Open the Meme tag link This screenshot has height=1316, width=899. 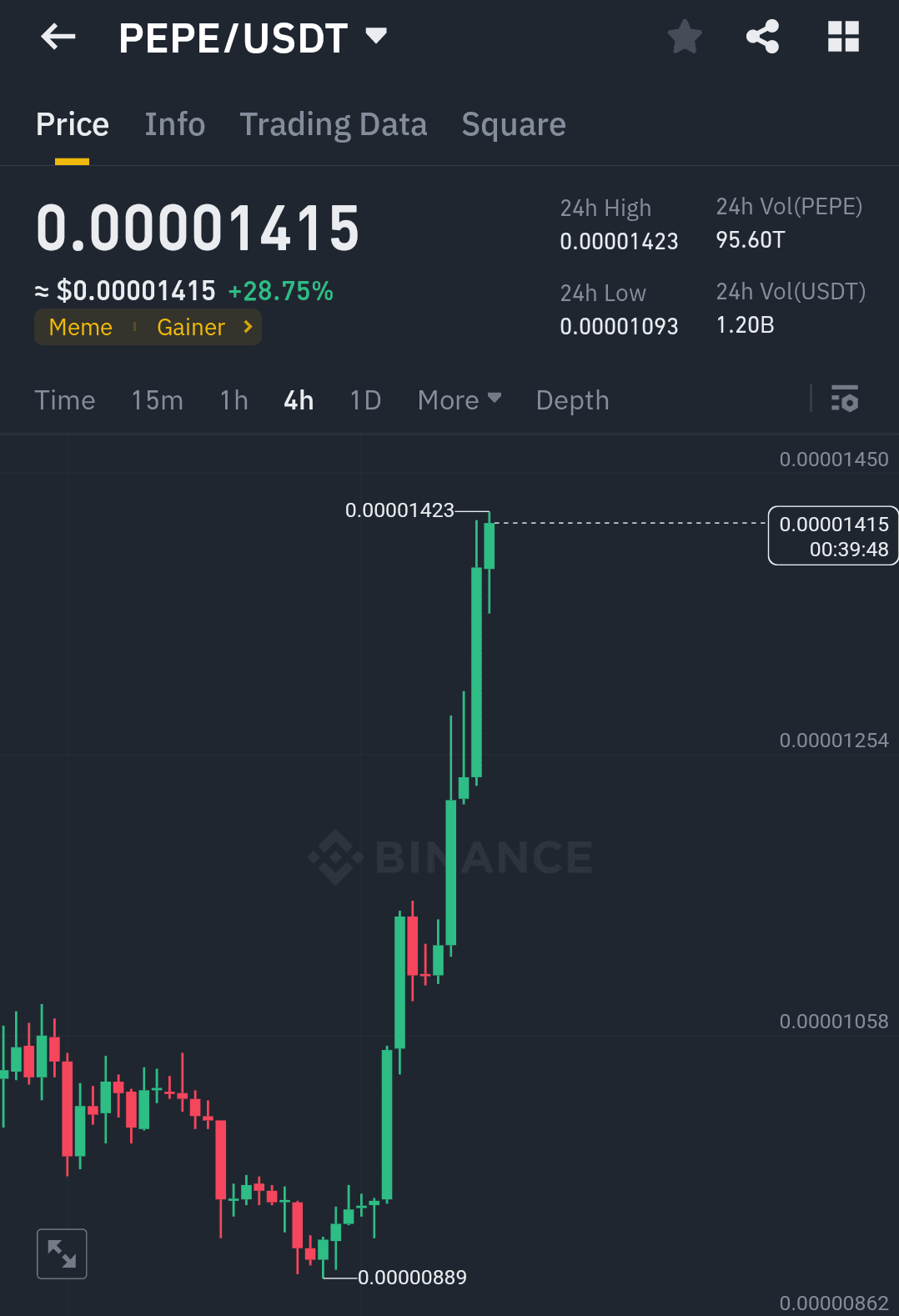[x=80, y=327]
